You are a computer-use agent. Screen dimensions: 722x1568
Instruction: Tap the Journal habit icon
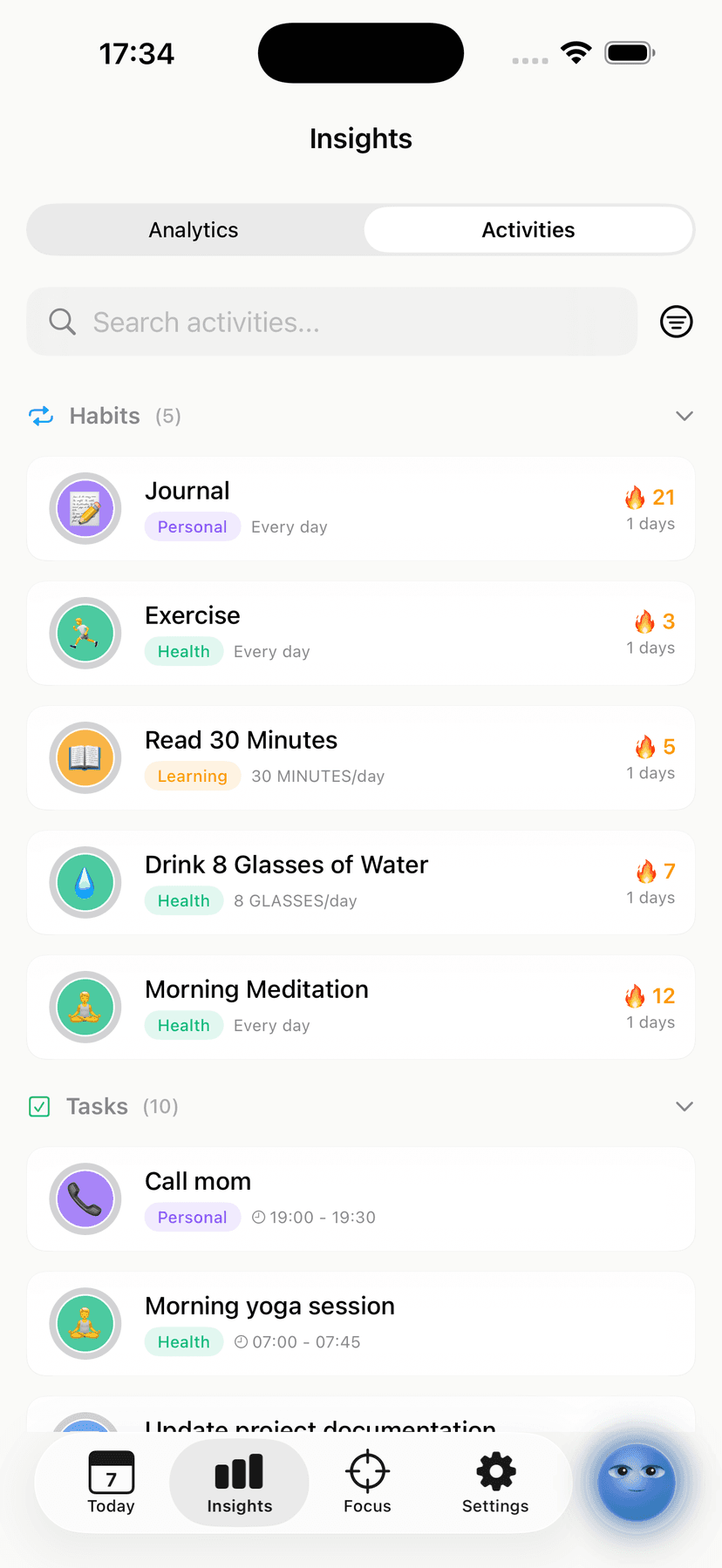85,508
